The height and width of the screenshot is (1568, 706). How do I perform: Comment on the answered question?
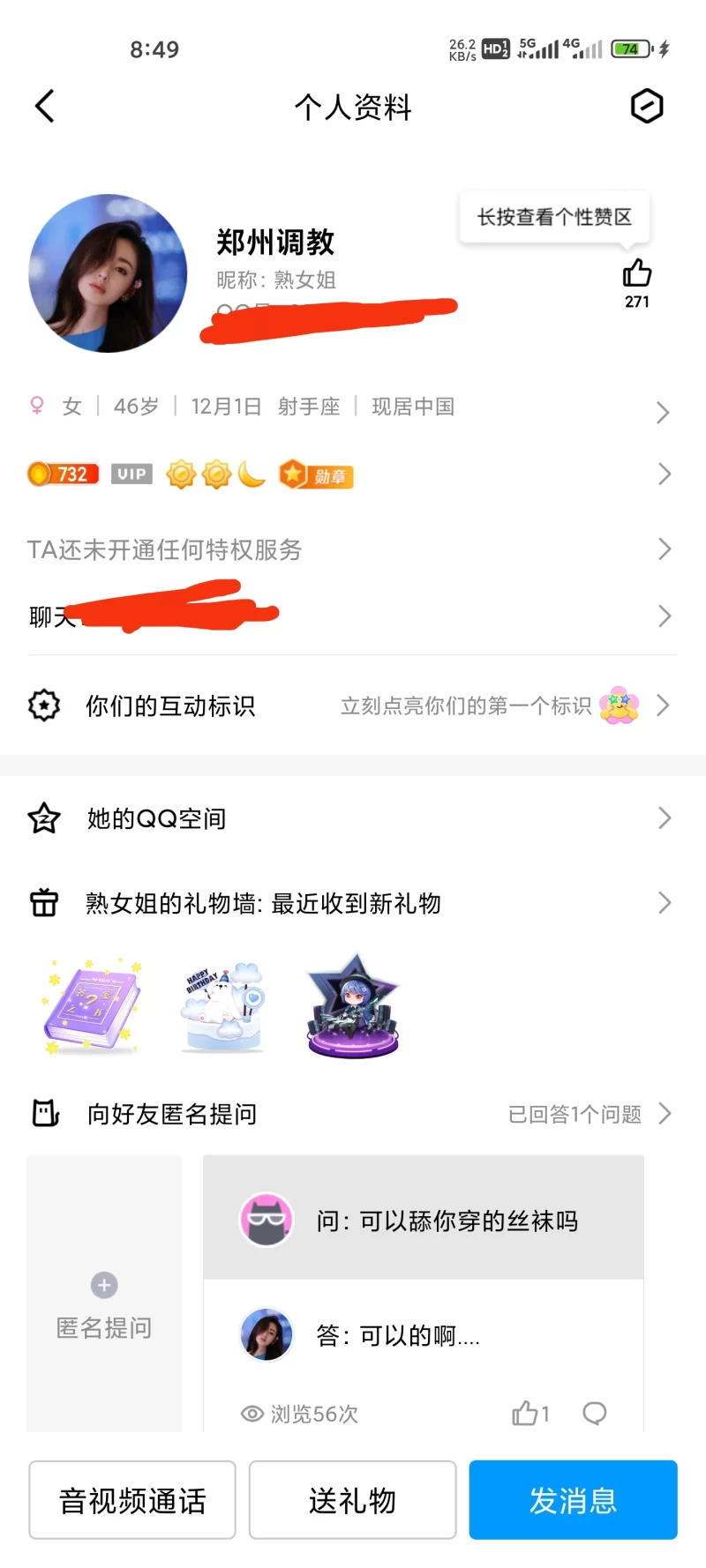pos(595,1414)
